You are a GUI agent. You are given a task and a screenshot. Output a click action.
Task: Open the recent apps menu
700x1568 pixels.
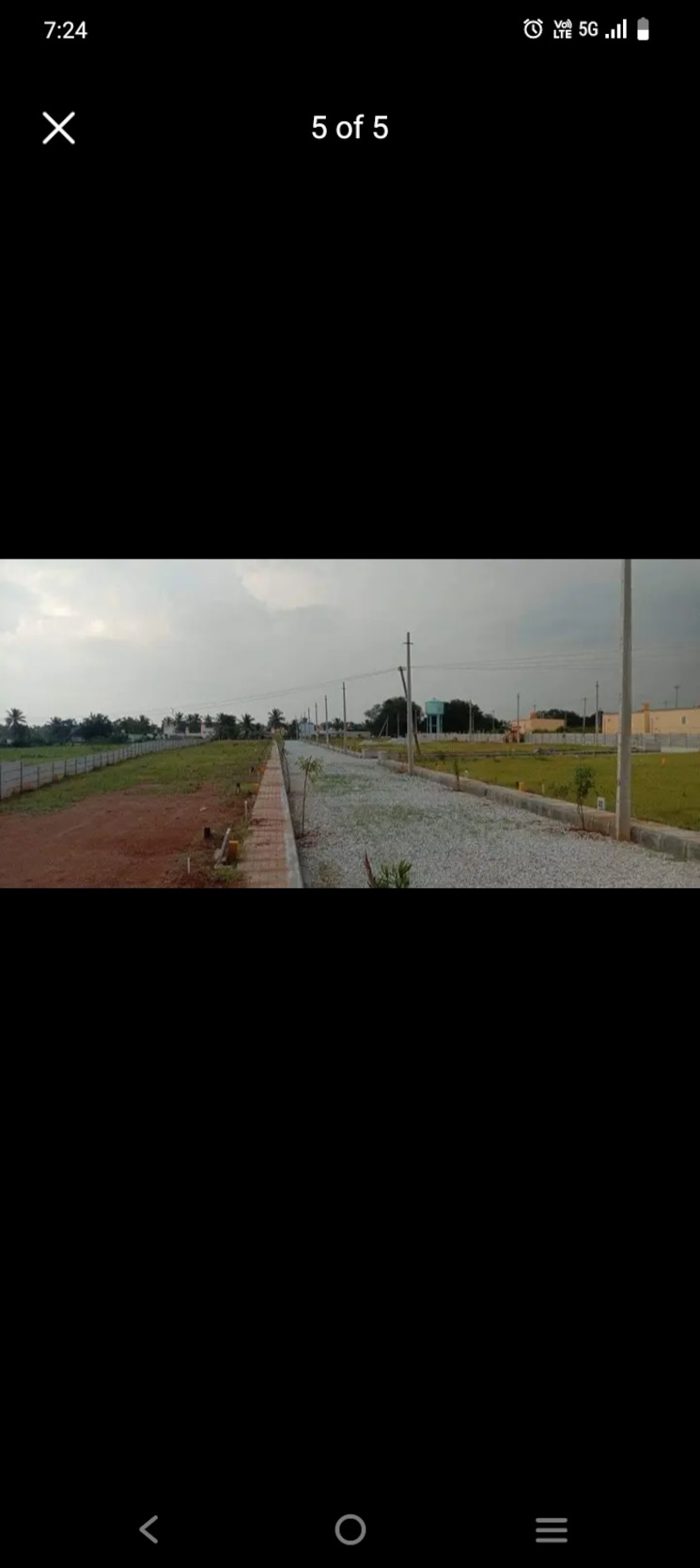[x=552, y=1529]
